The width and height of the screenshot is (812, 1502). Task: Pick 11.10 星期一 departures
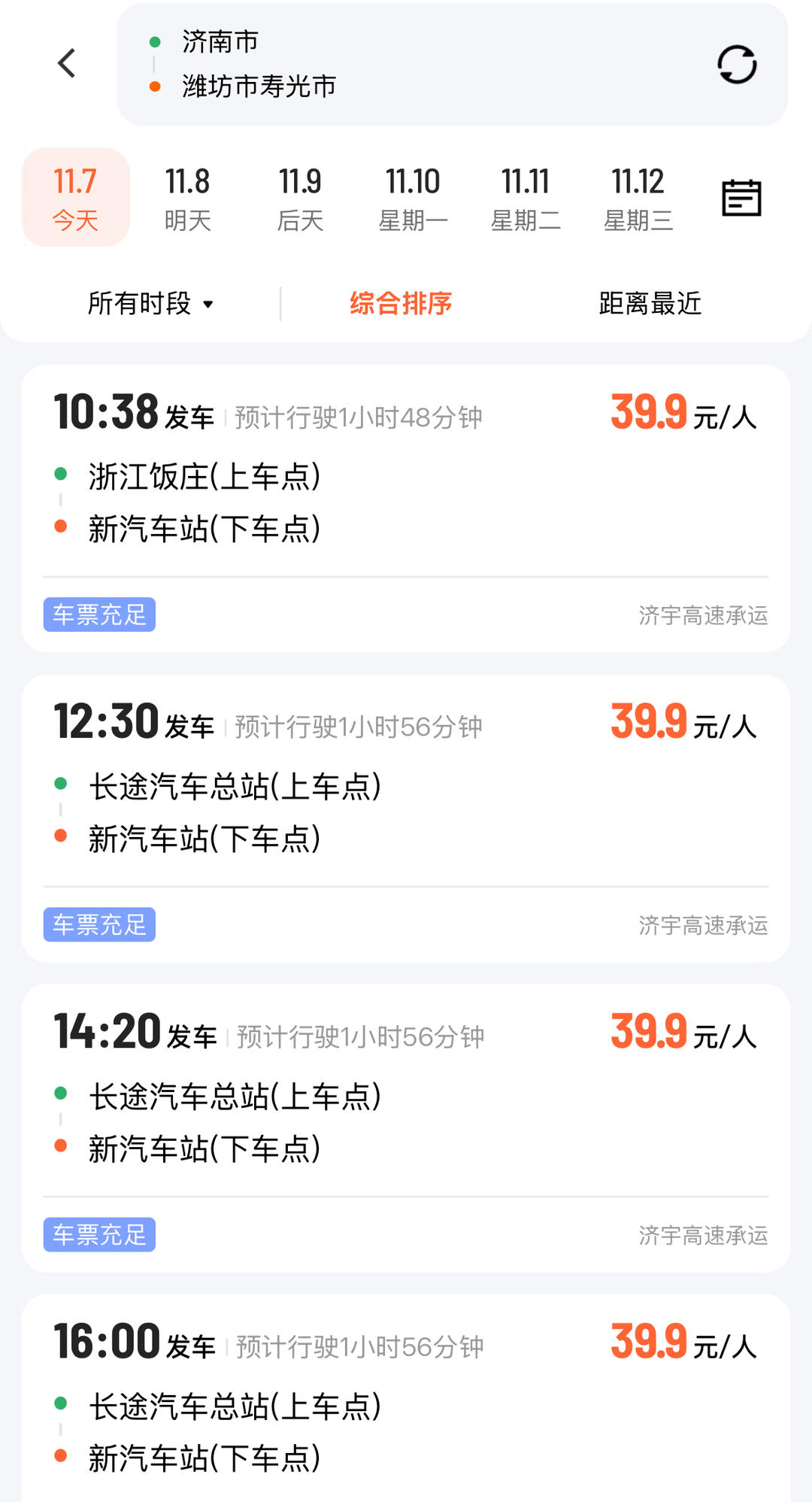pos(413,198)
